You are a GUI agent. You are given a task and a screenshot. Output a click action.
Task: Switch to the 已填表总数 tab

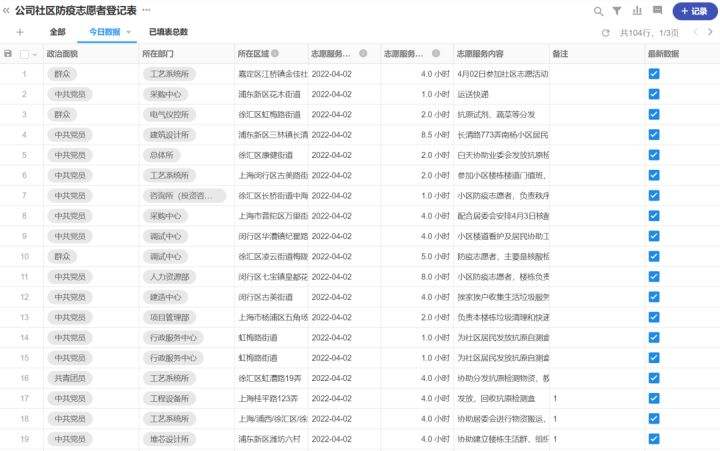(168, 32)
